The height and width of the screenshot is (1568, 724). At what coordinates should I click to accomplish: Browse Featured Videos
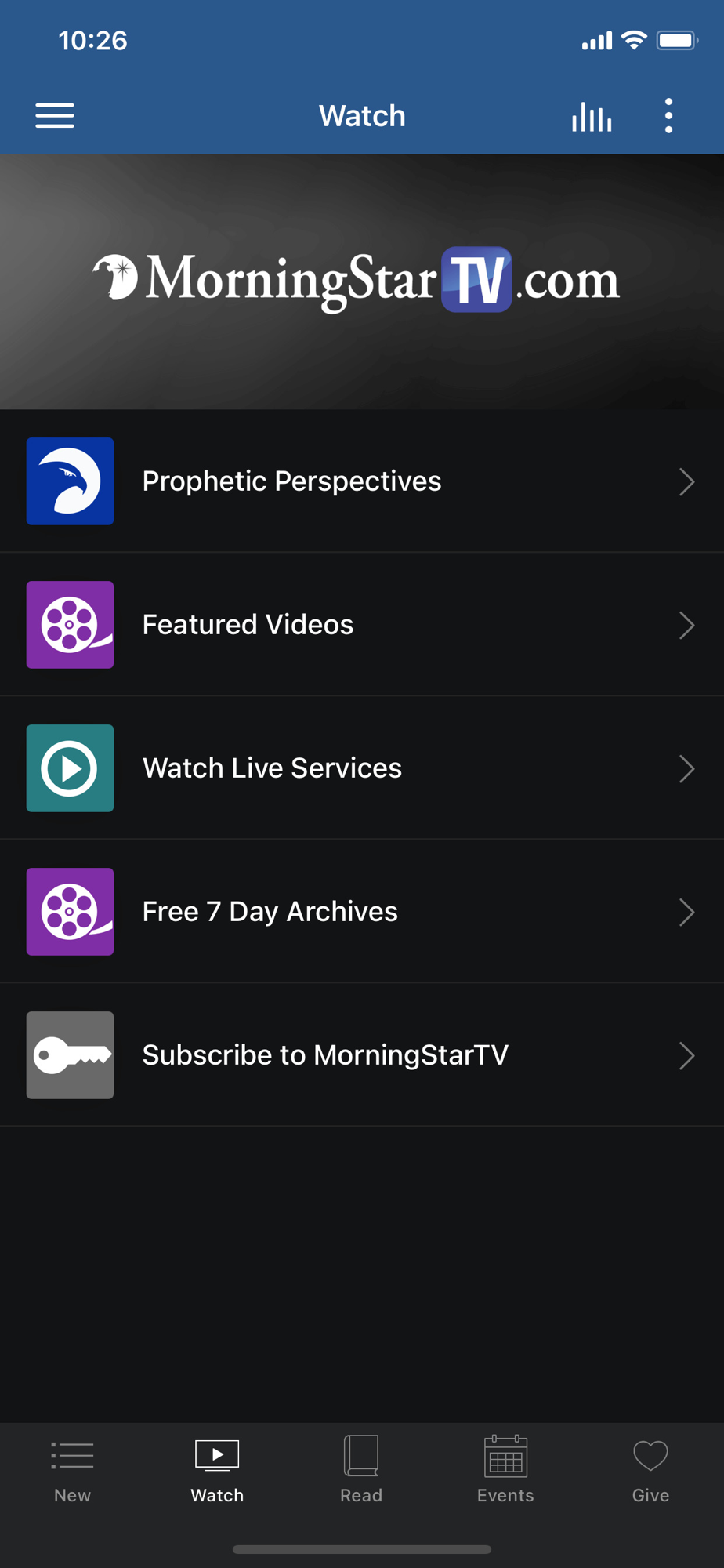(x=362, y=625)
